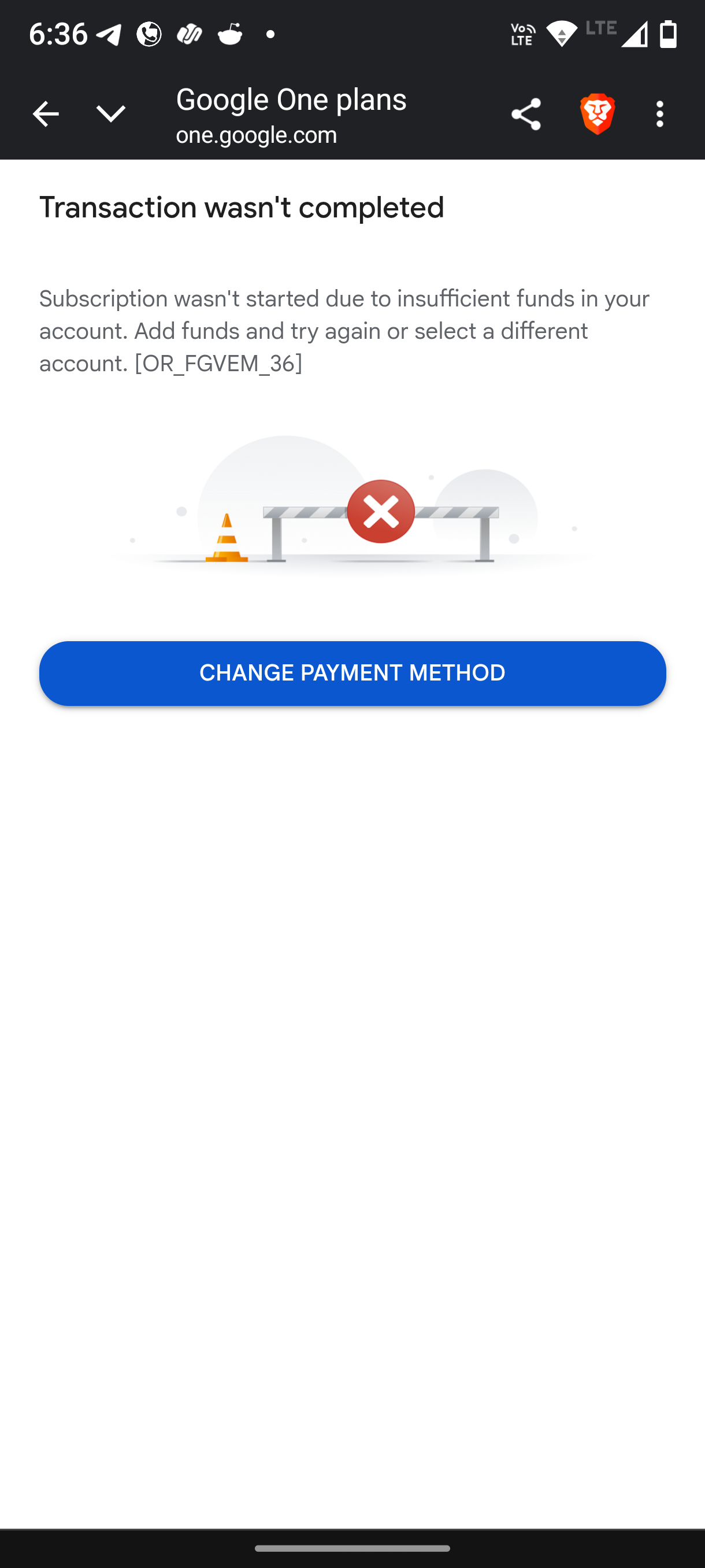This screenshot has height=1568, width=705.
Task: Tap the Change Payment Method button
Action: pos(352,673)
